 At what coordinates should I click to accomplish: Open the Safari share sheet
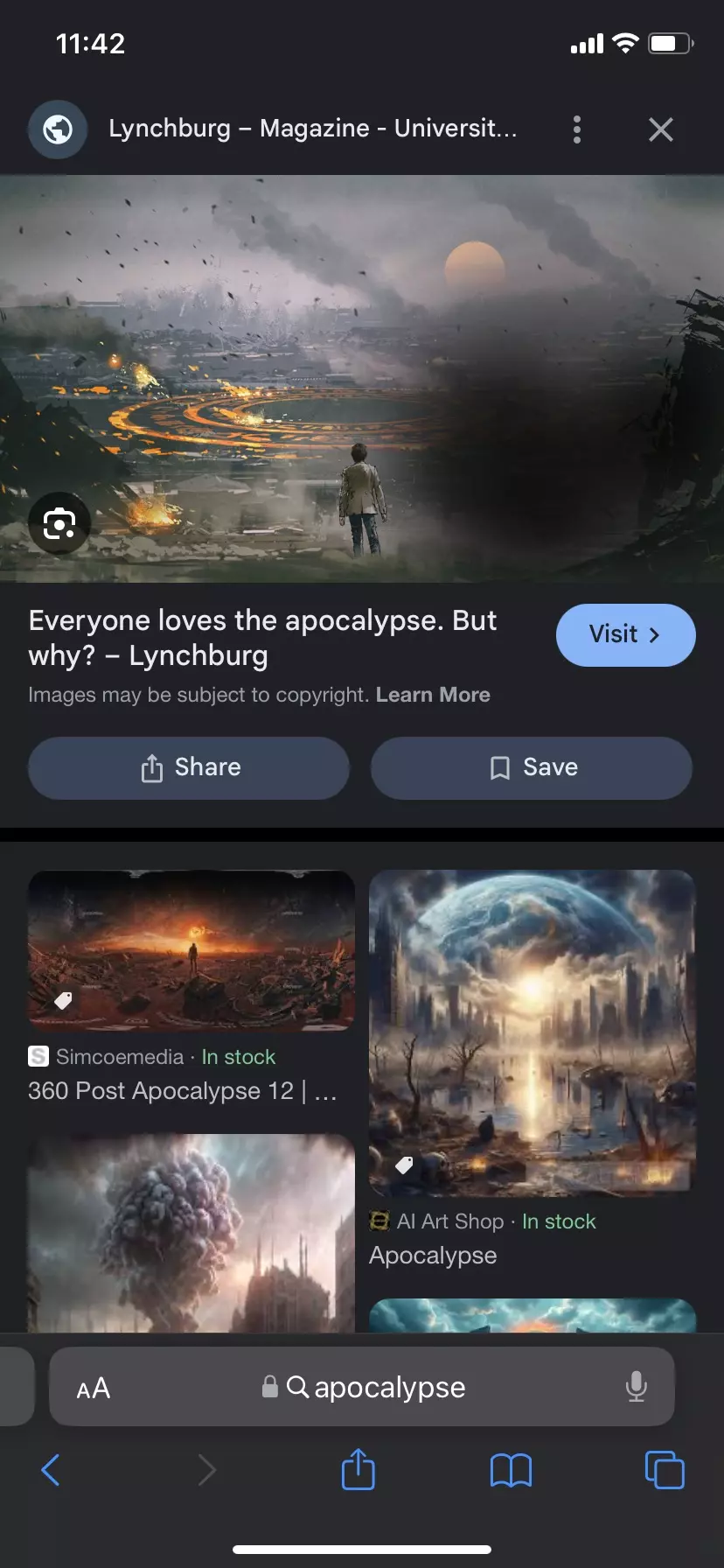tap(358, 1470)
